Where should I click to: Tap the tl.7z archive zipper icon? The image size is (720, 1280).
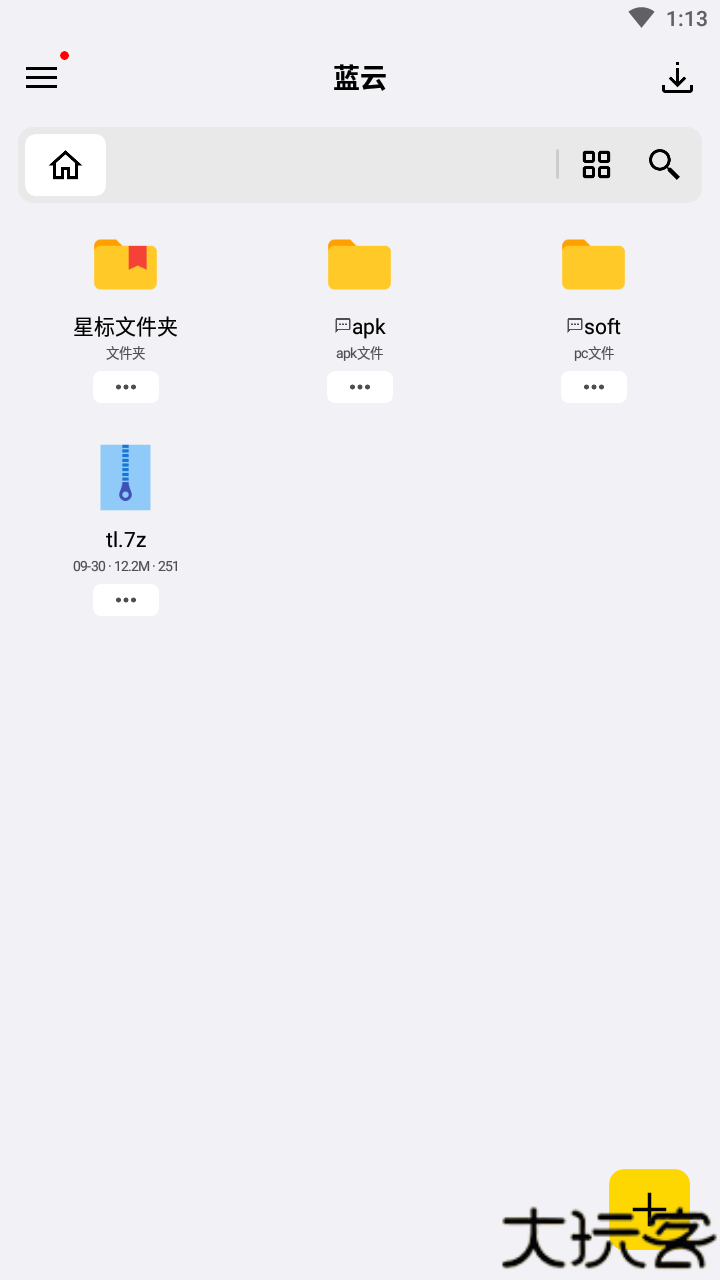125,477
